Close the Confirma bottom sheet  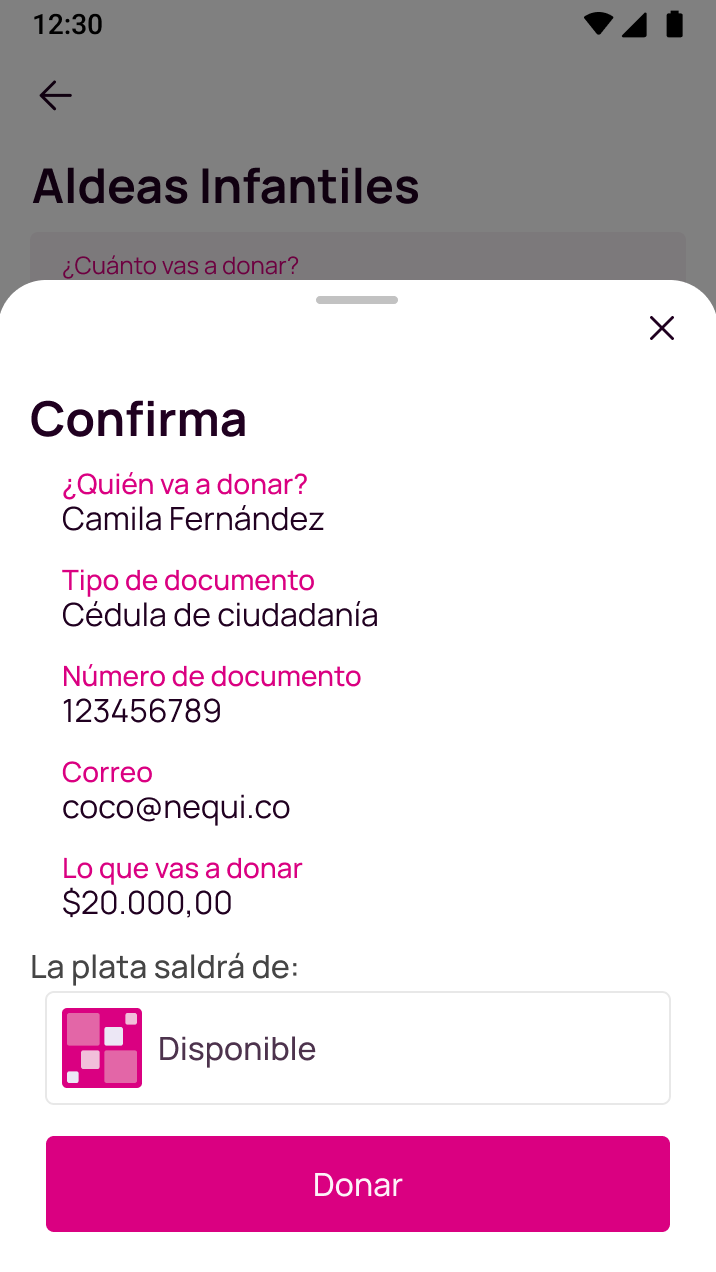[x=662, y=328]
